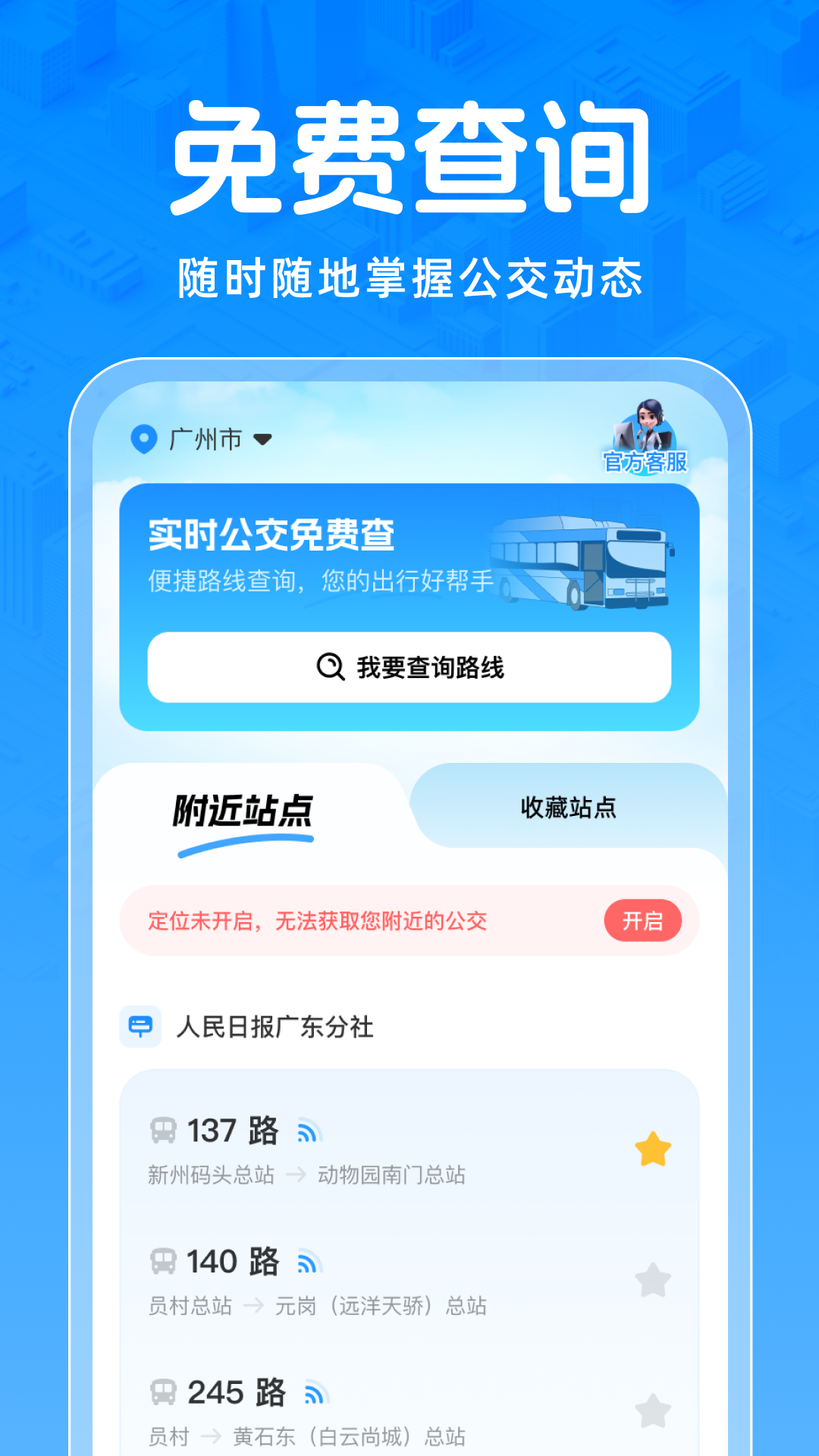The width and height of the screenshot is (819, 1456).
Task: Click the 我要查询路线 search button
Action: click(409, 667)
